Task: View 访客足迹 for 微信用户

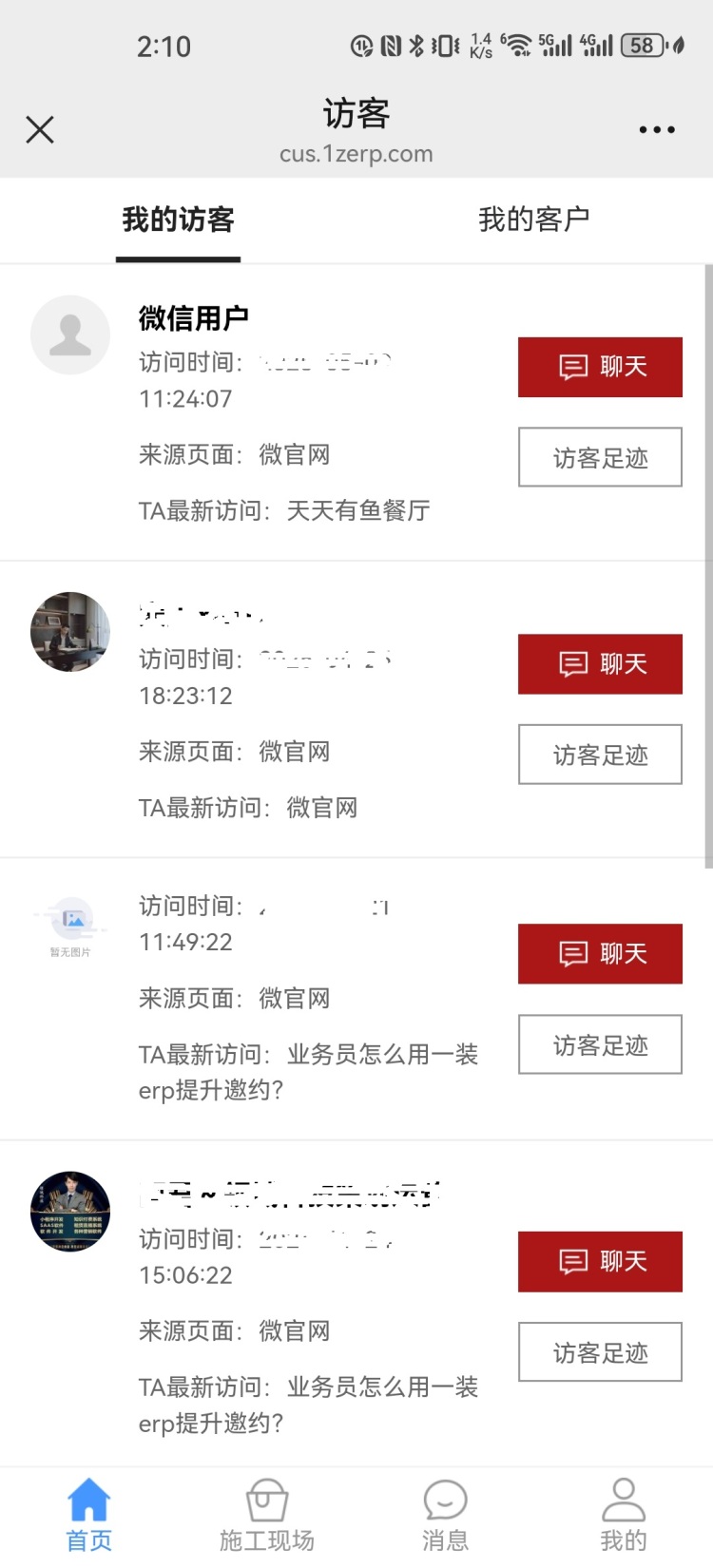Action: pos(600,457)
